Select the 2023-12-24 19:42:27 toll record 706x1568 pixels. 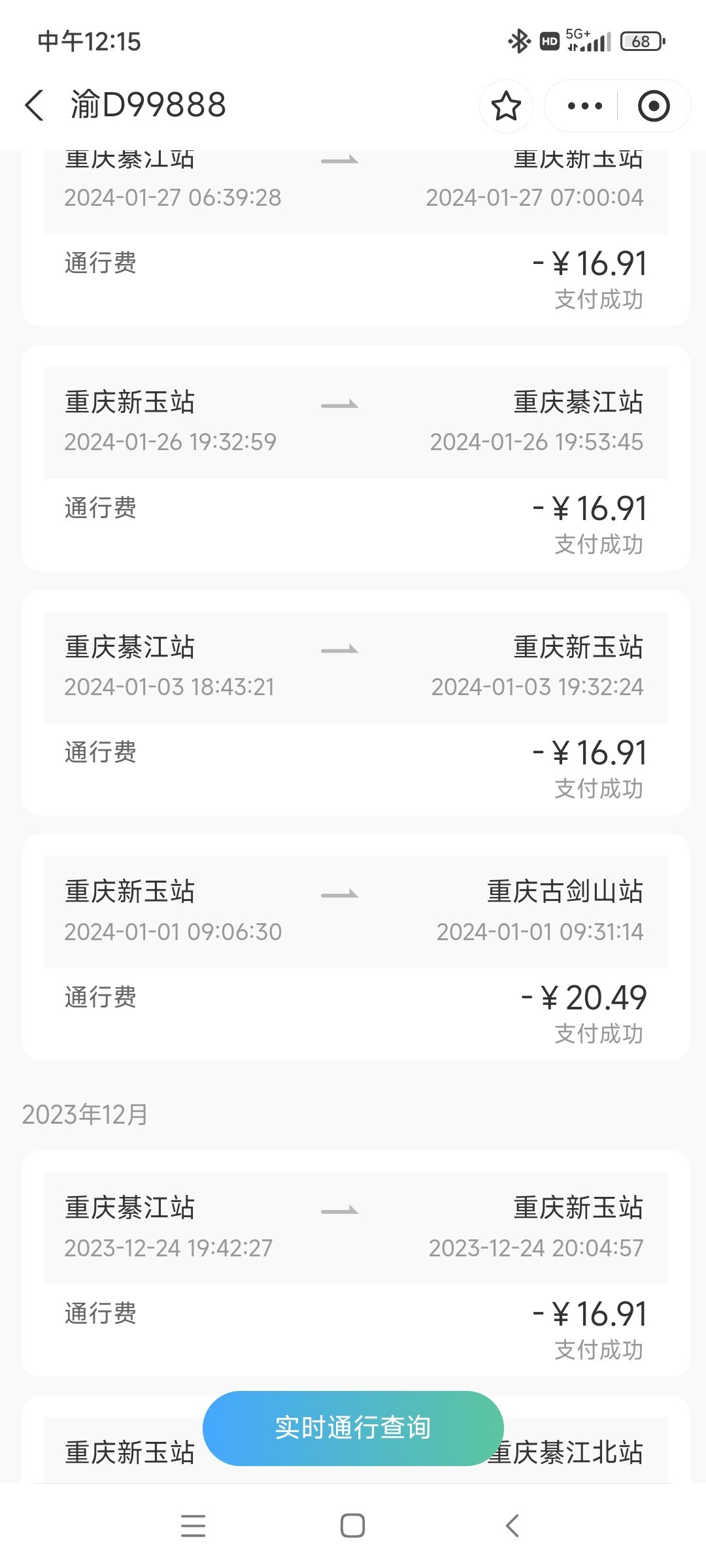click(356, 1263)
